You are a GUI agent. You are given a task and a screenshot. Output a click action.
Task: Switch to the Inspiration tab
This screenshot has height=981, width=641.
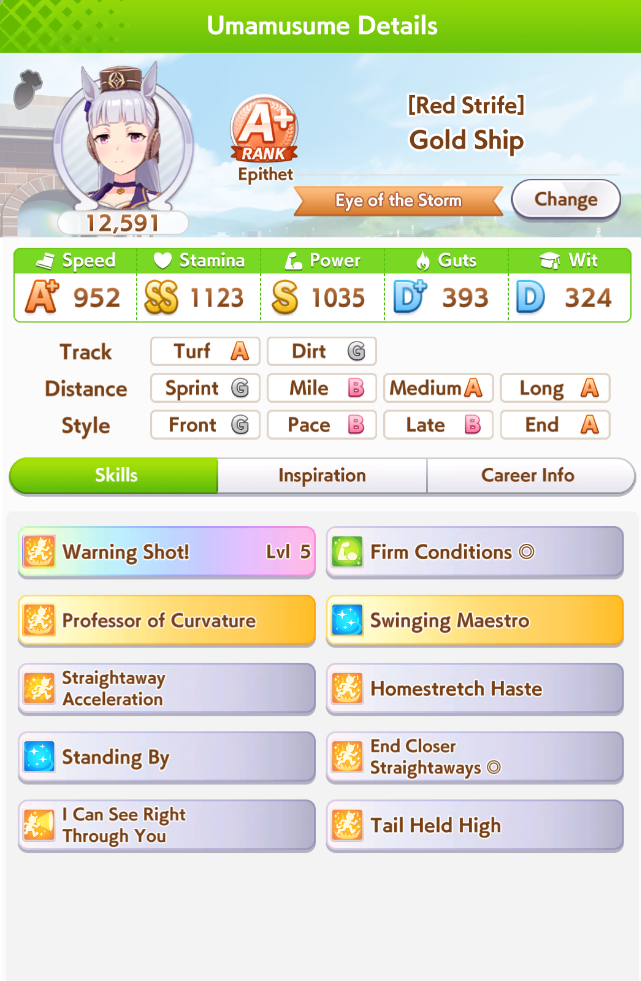322,475
